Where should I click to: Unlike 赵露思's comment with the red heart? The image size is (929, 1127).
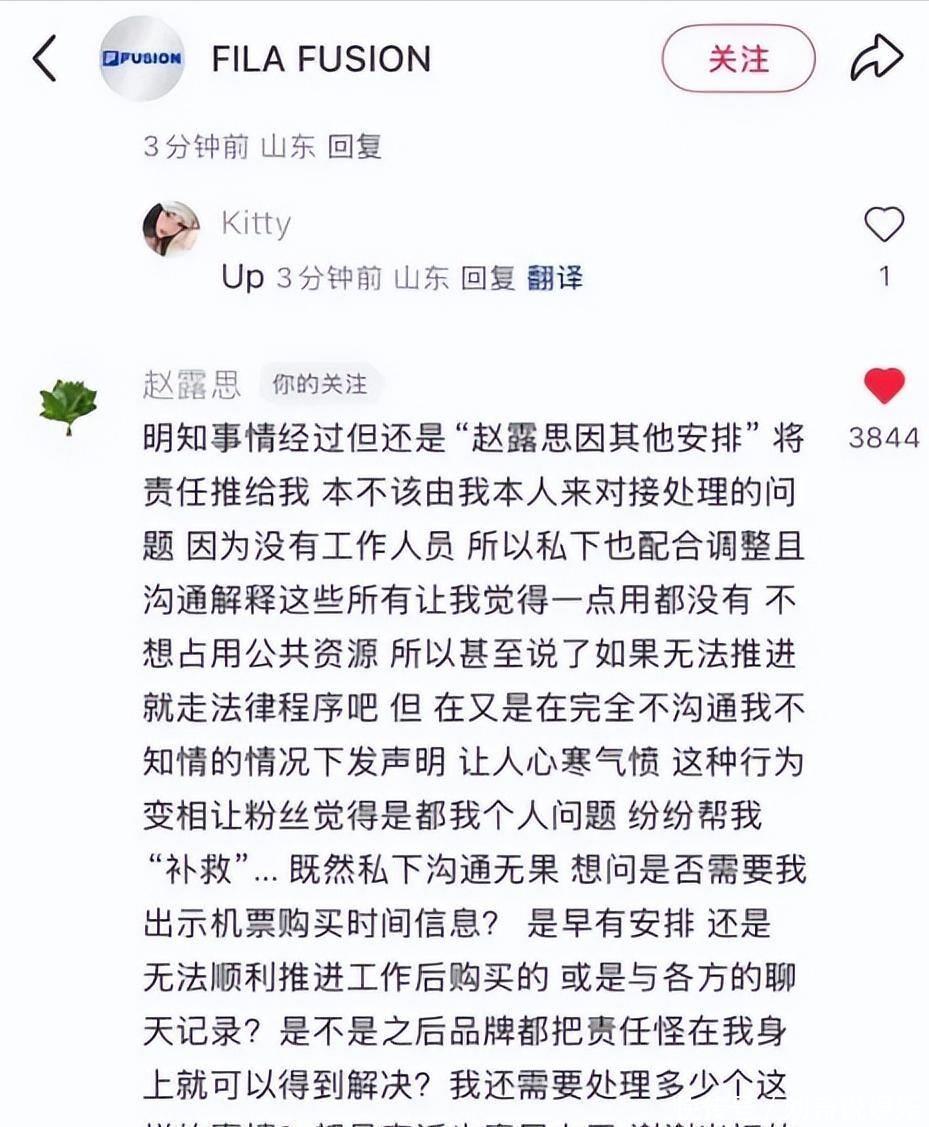(883, 387)
